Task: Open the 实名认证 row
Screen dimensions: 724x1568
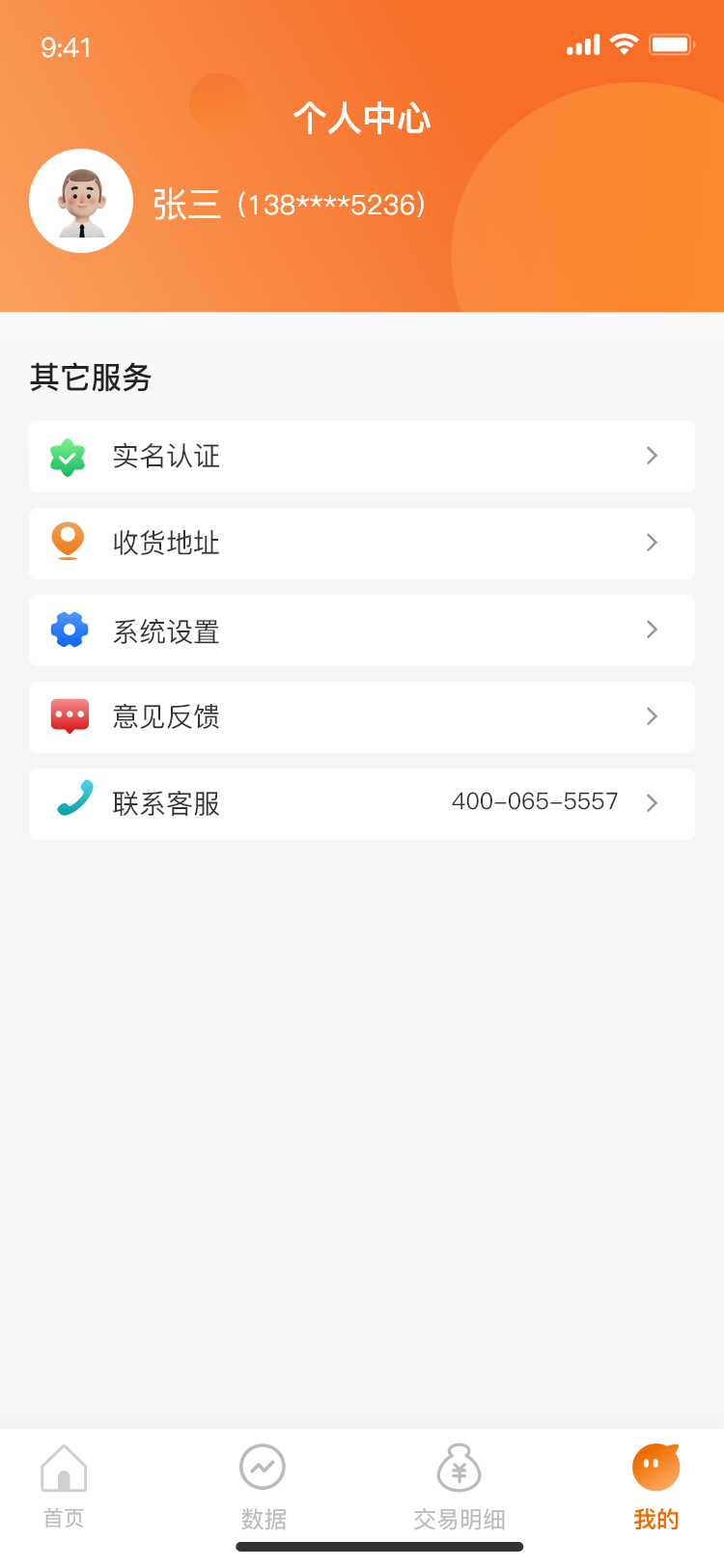Action: 361,457
